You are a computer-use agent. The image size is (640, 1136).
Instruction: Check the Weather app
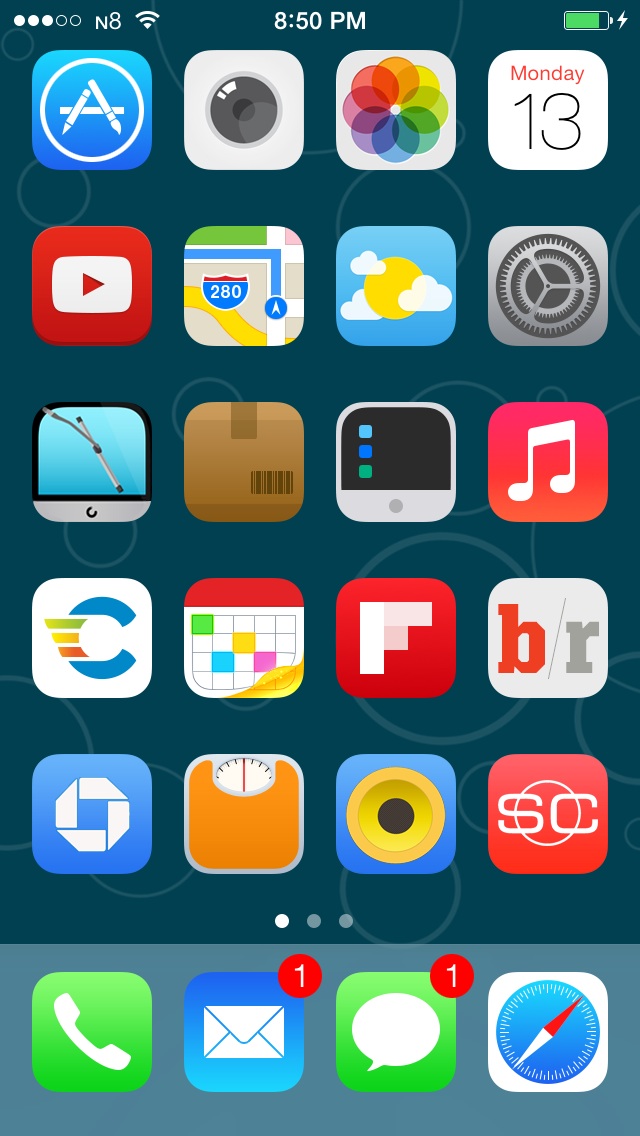[x=396, y=286]
